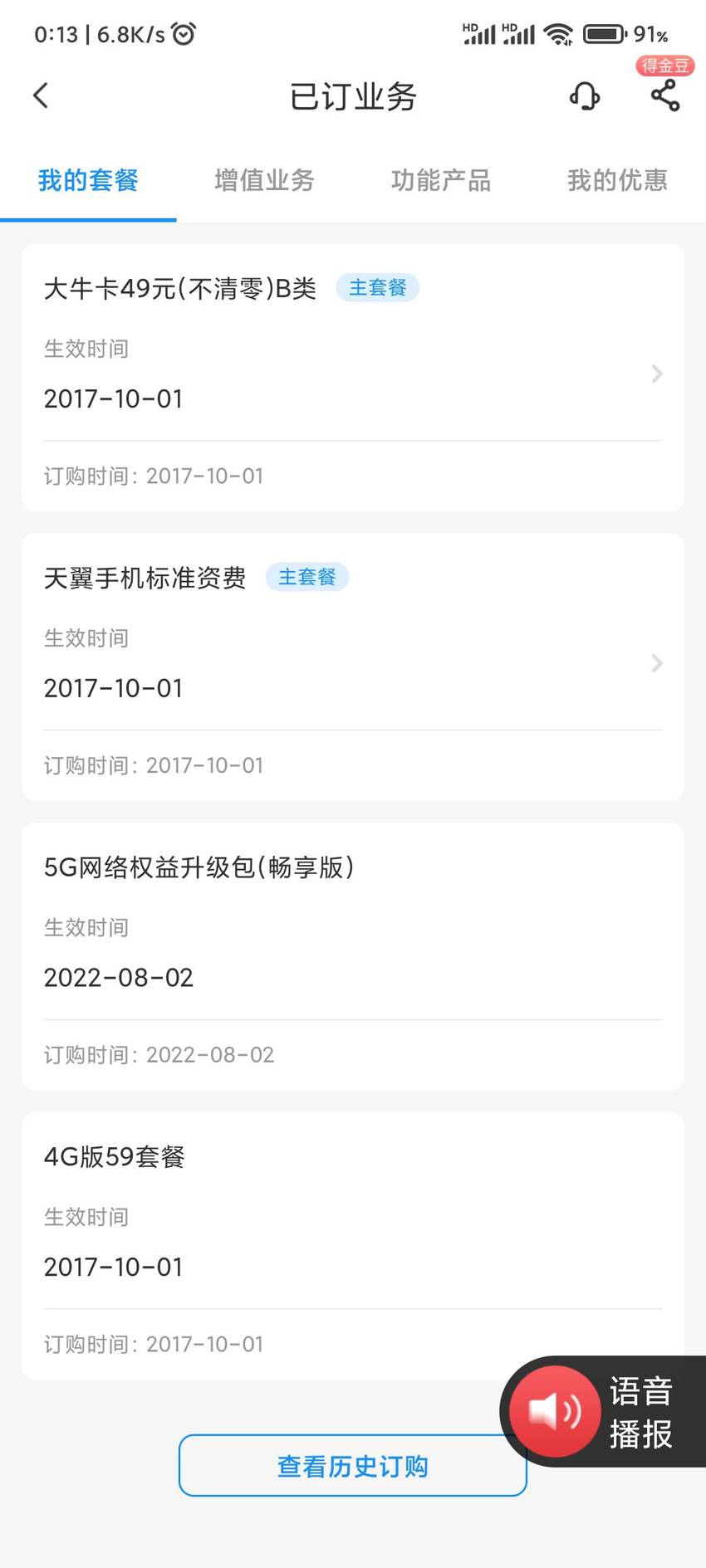
Task: Select the 我的套餐 tab
Action: click(88, 180)
